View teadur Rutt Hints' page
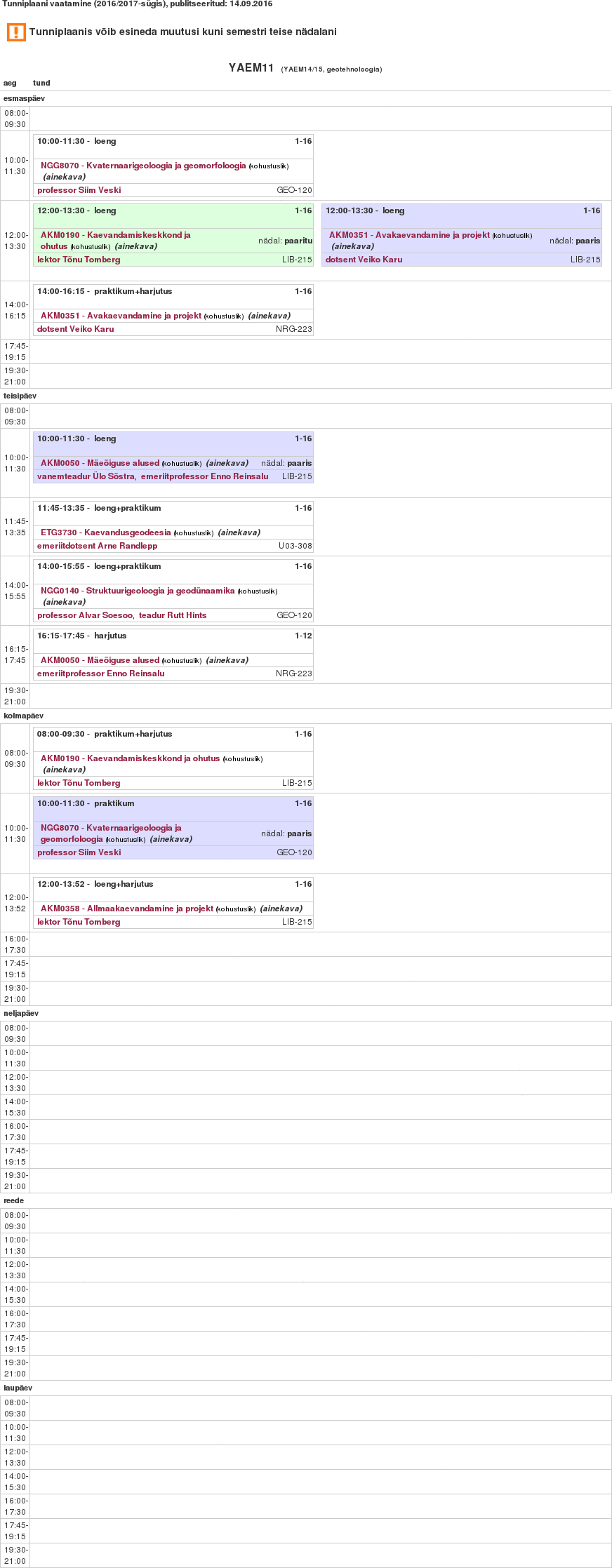Viewport: 612px width, 1568px height. pos(173,615)
